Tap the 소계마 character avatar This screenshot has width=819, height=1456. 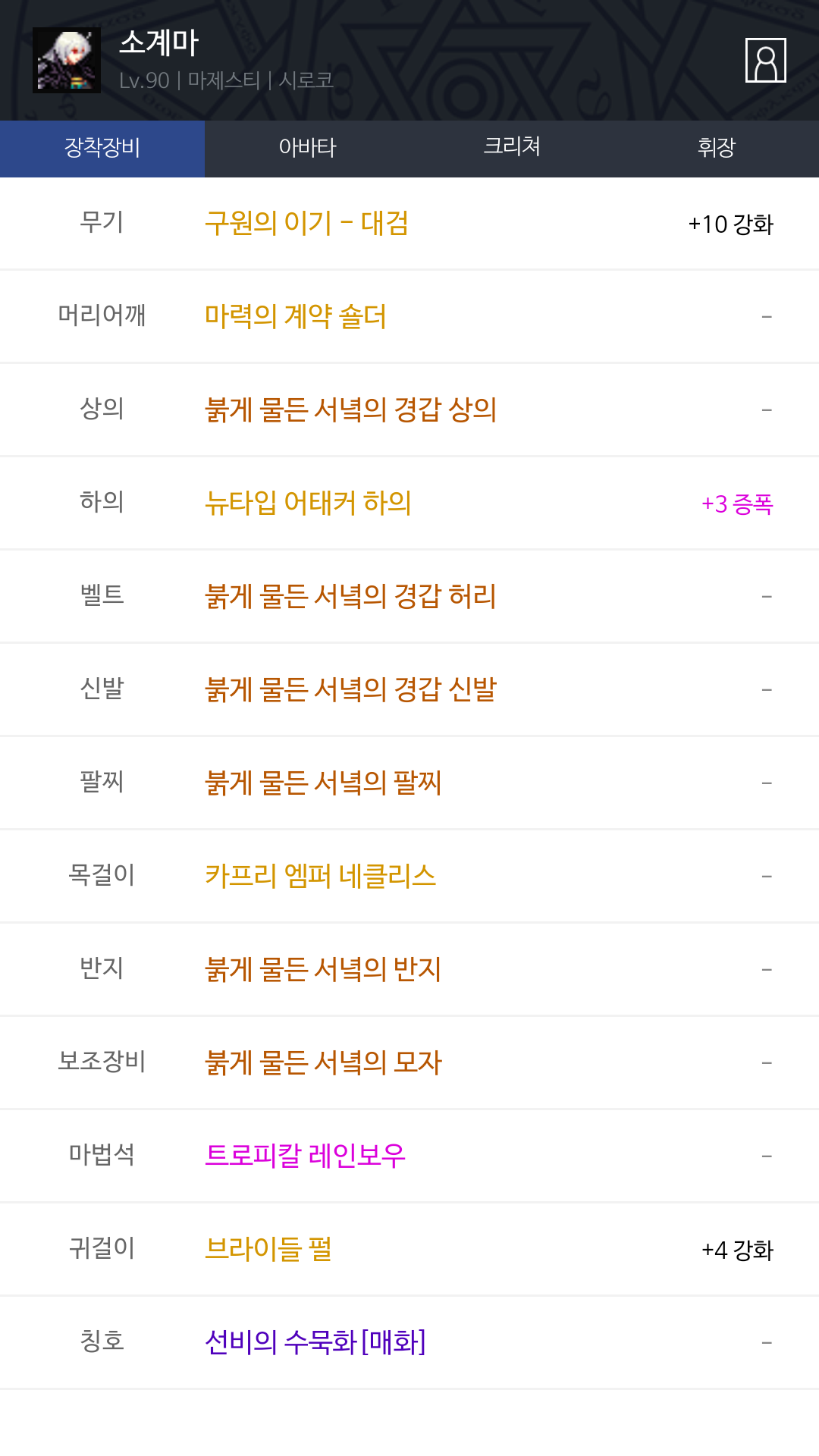coord(67,61)
